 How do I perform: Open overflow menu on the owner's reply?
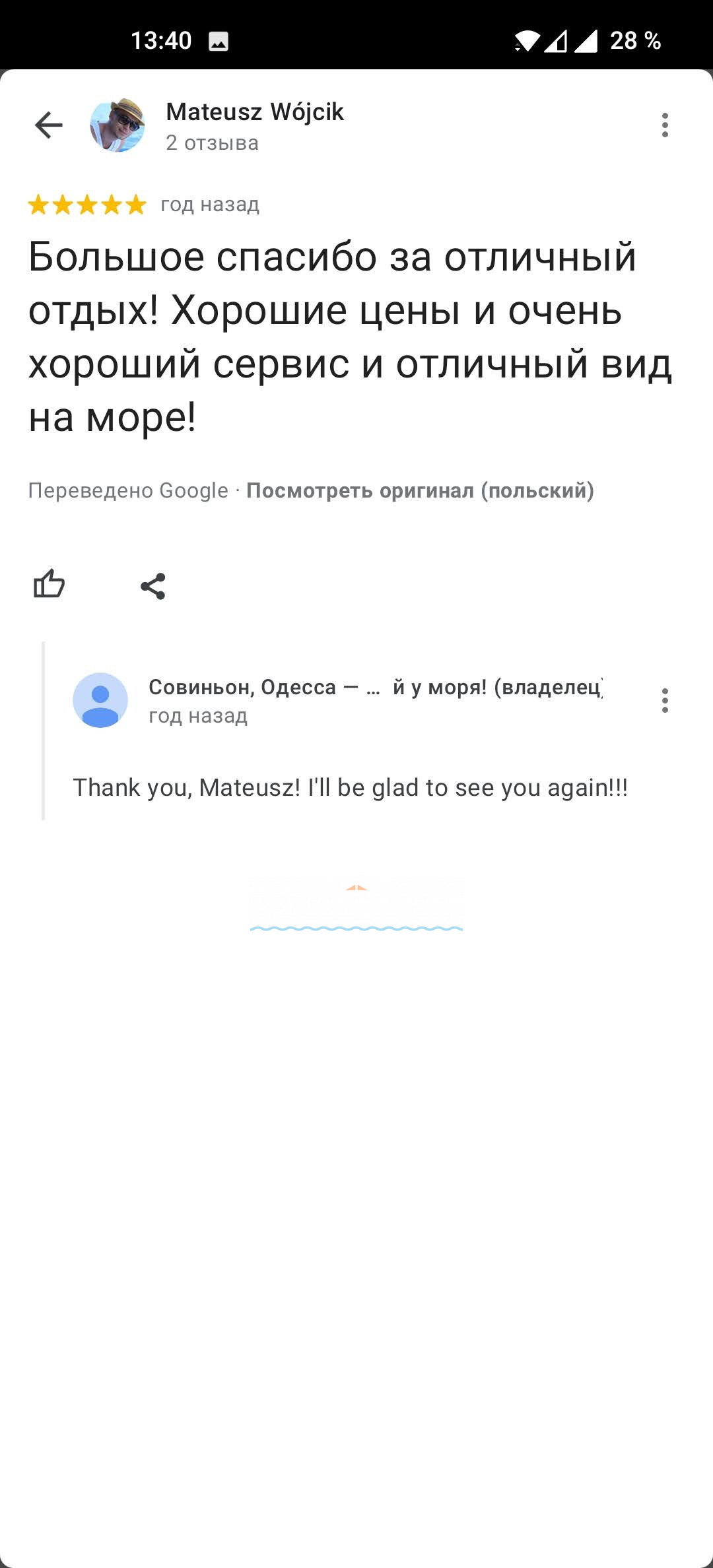665,700
